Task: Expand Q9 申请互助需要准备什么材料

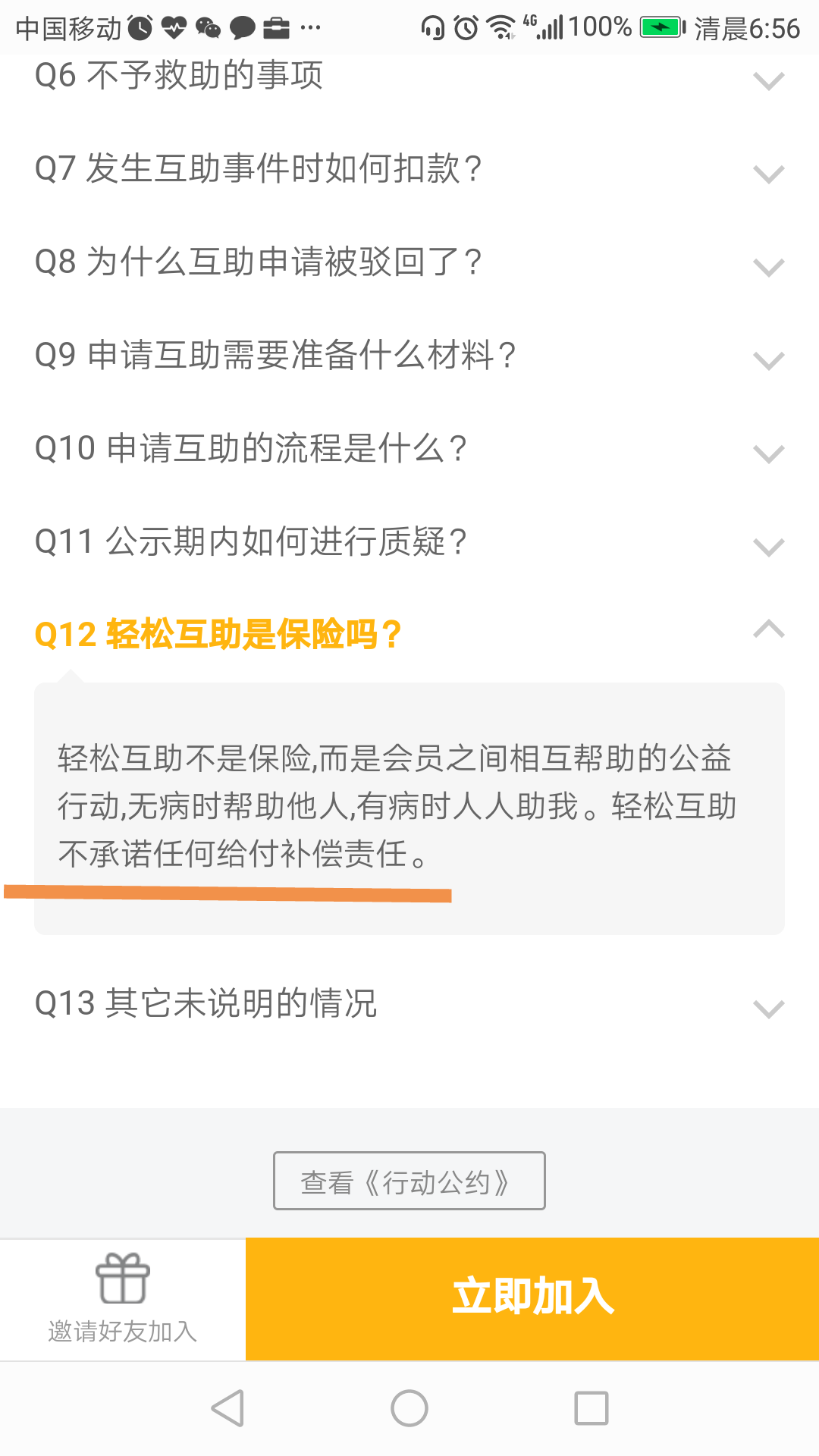Action: point(409,356)
